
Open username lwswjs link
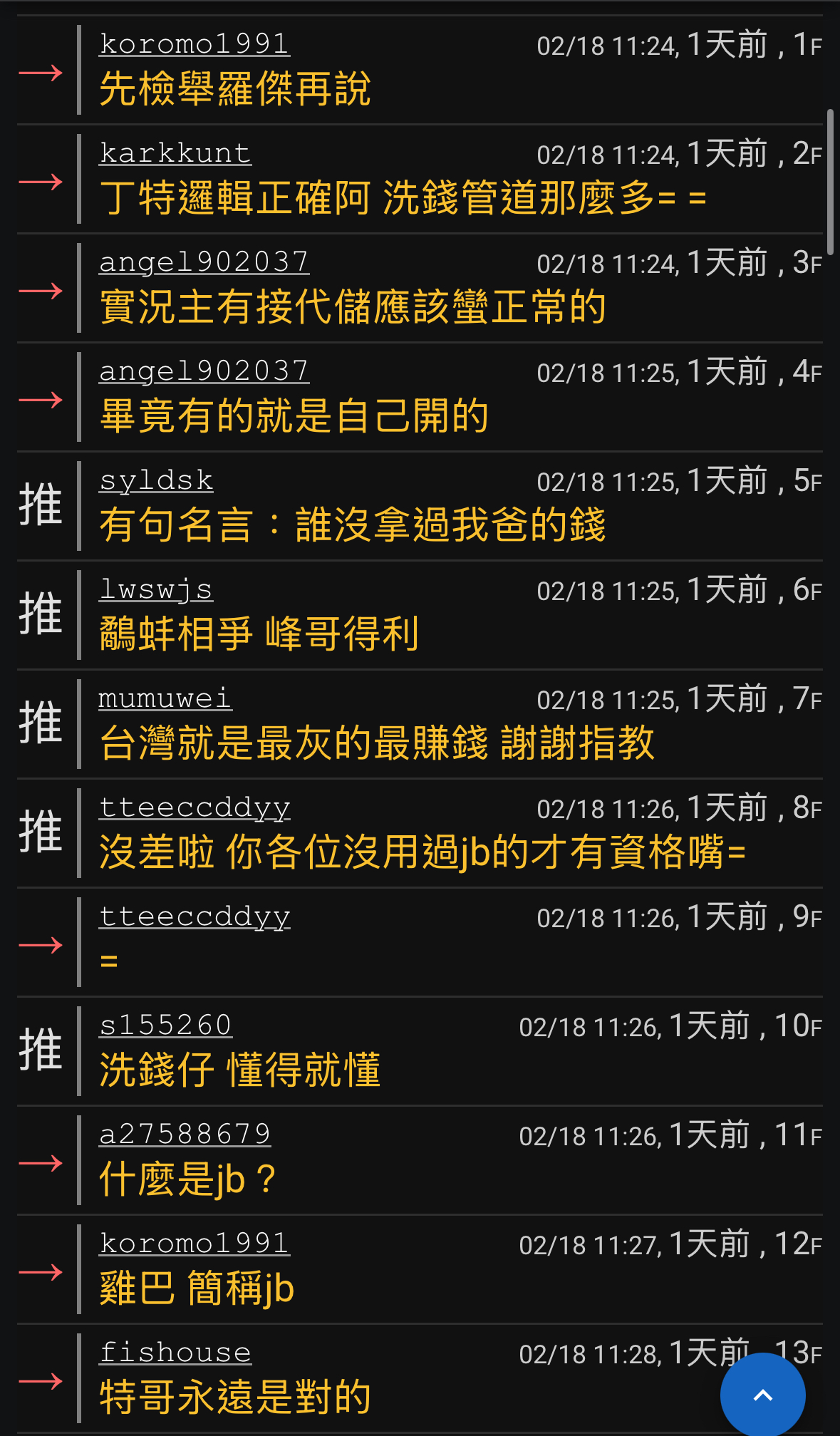[x=156, y=589]
